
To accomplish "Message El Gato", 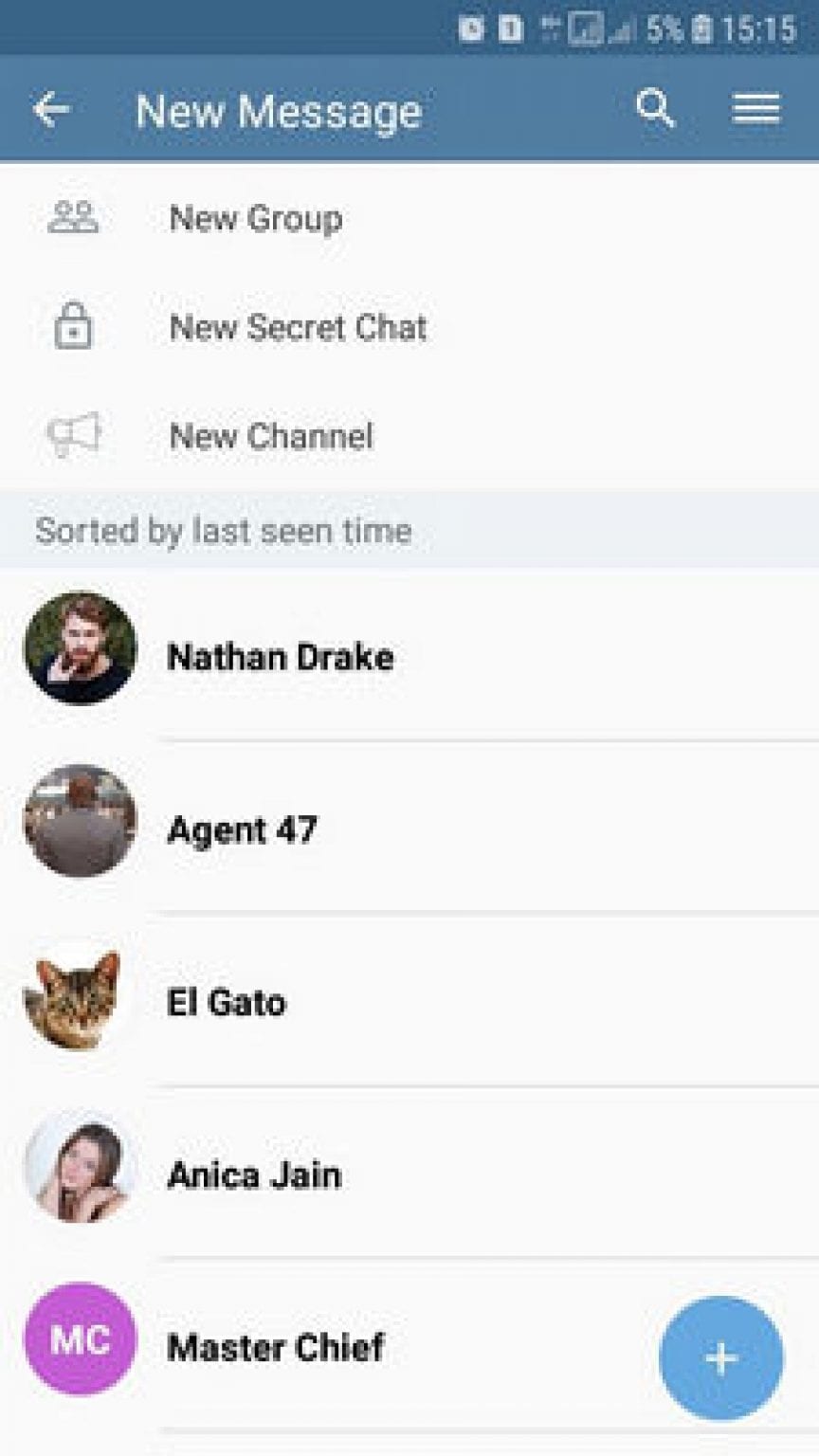I will coord(226,1002).
